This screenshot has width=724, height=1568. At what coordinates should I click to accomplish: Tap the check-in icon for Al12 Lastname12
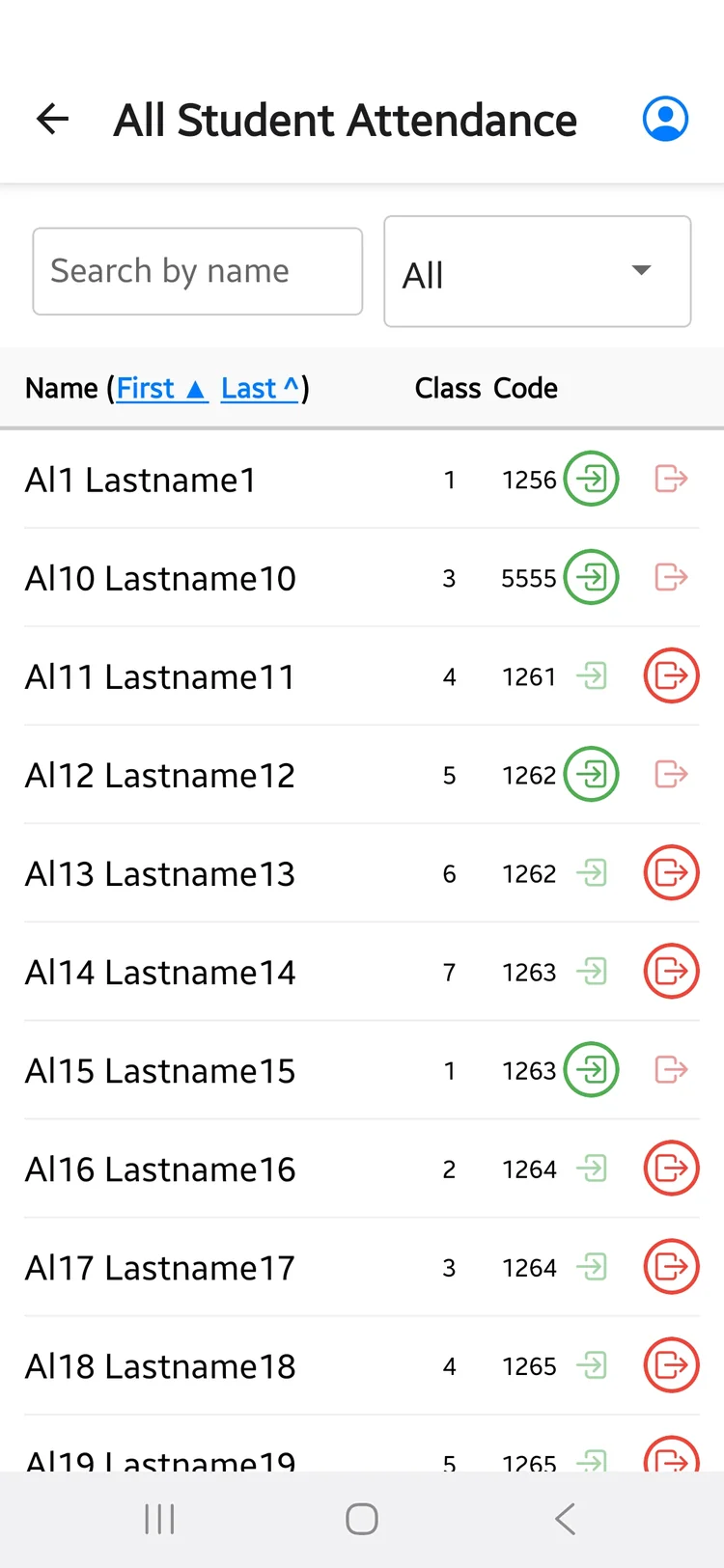pos(591,774)
